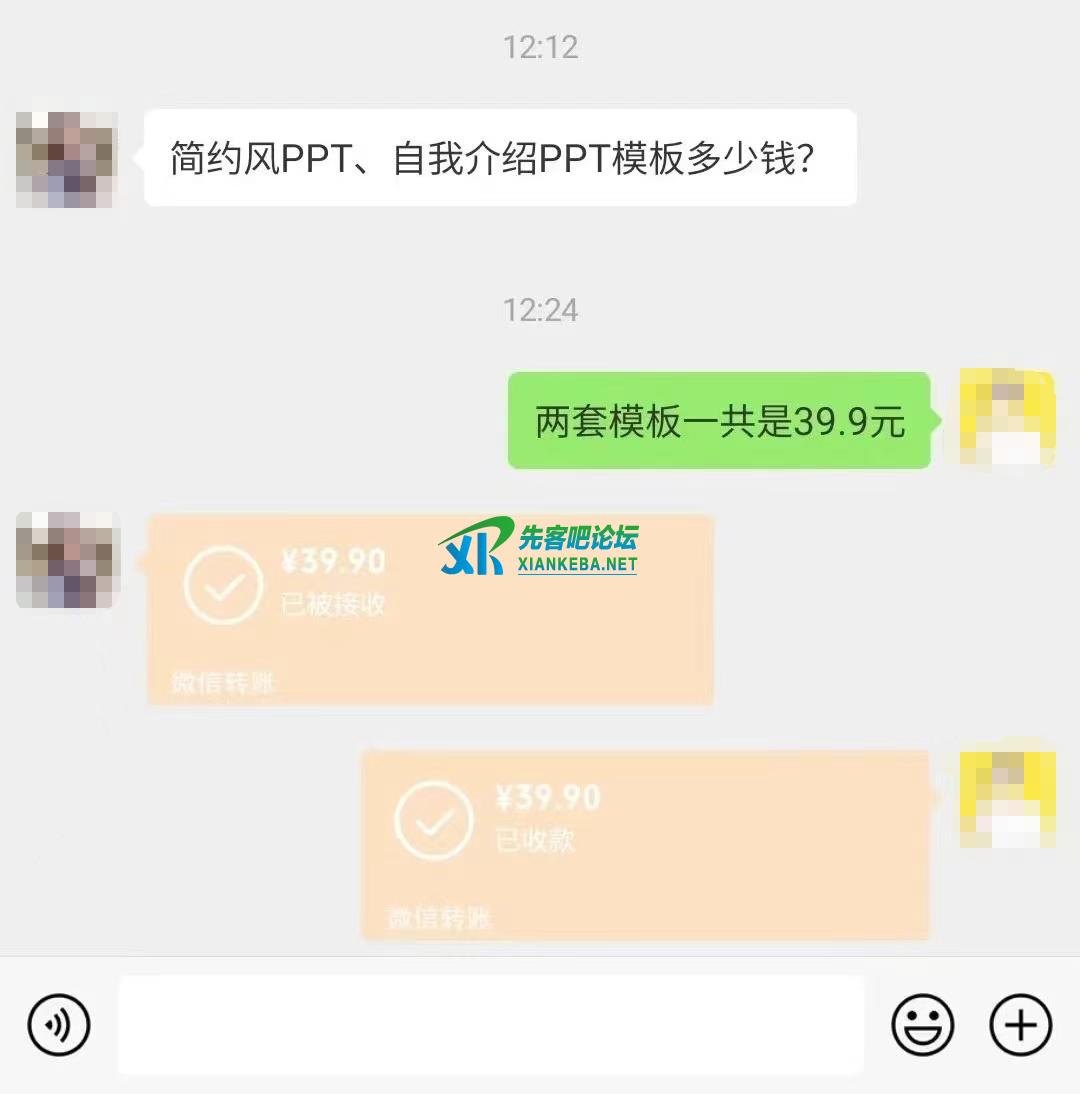Open the emoji picker
Screen dimensions: 1080x1094
pos(922,1024)
